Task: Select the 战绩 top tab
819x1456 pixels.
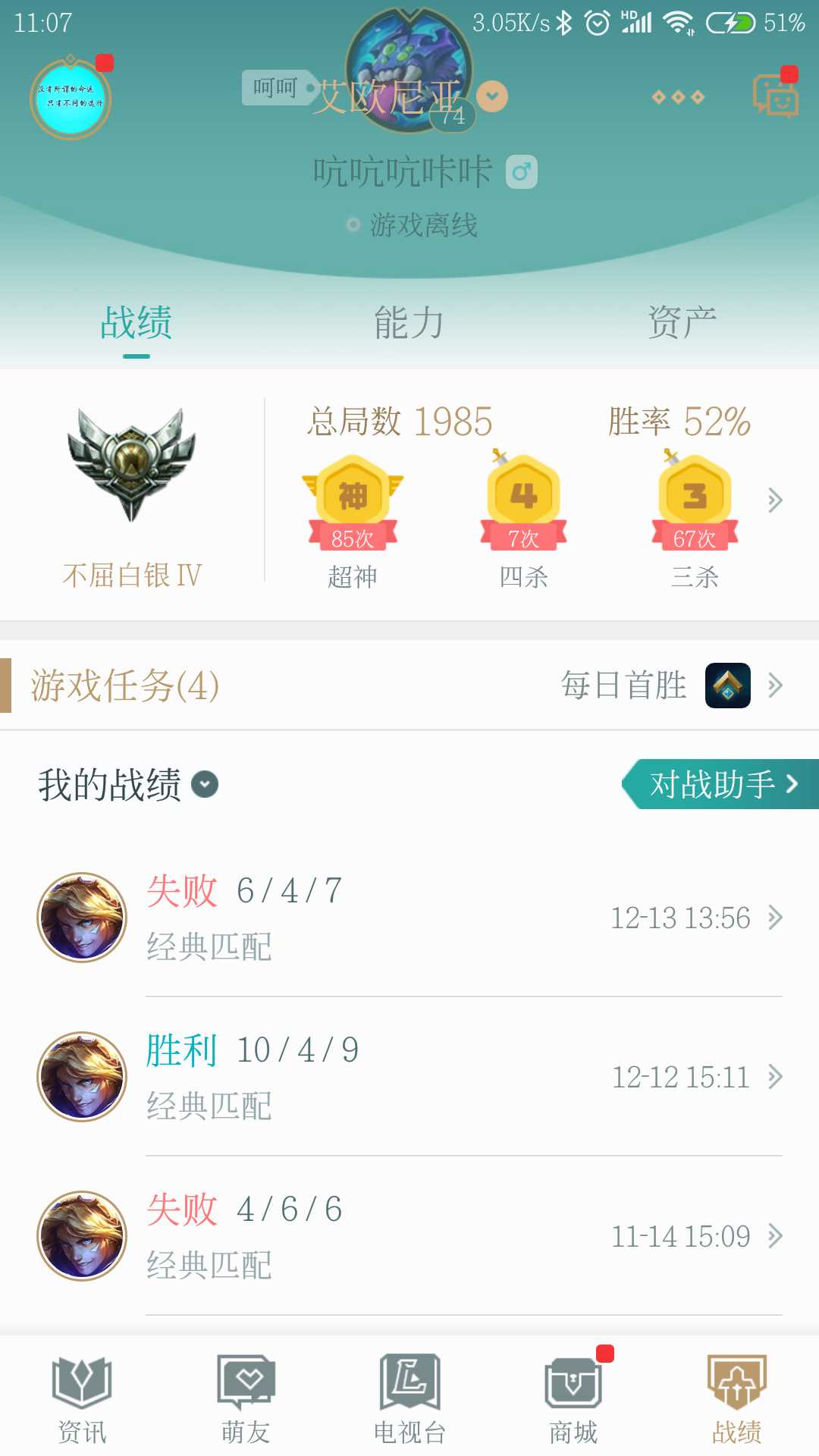Action: pyautogui.click(x=136, y=323)
